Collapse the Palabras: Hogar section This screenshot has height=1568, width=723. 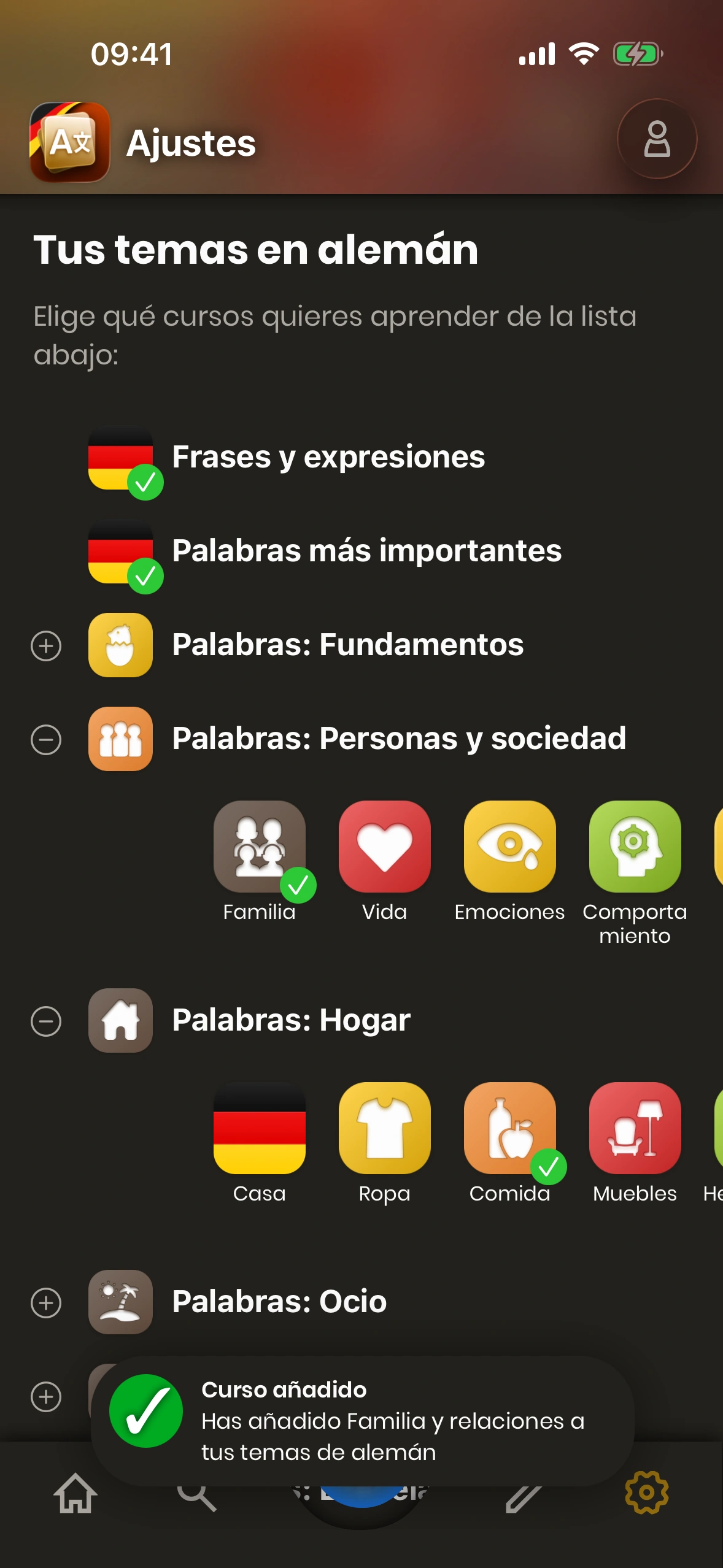46,1021
